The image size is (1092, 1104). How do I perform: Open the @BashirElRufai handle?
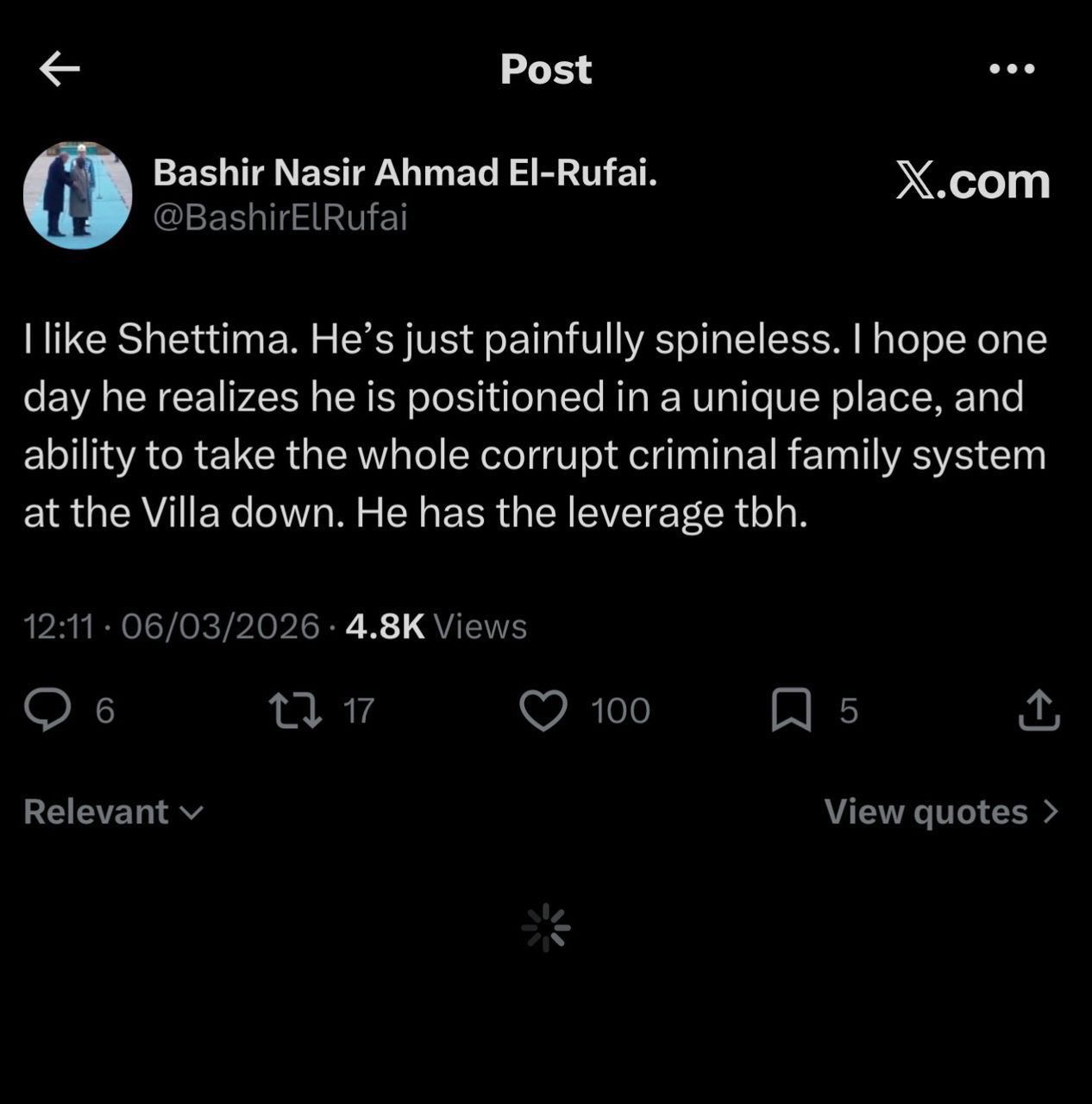[279, 218]
